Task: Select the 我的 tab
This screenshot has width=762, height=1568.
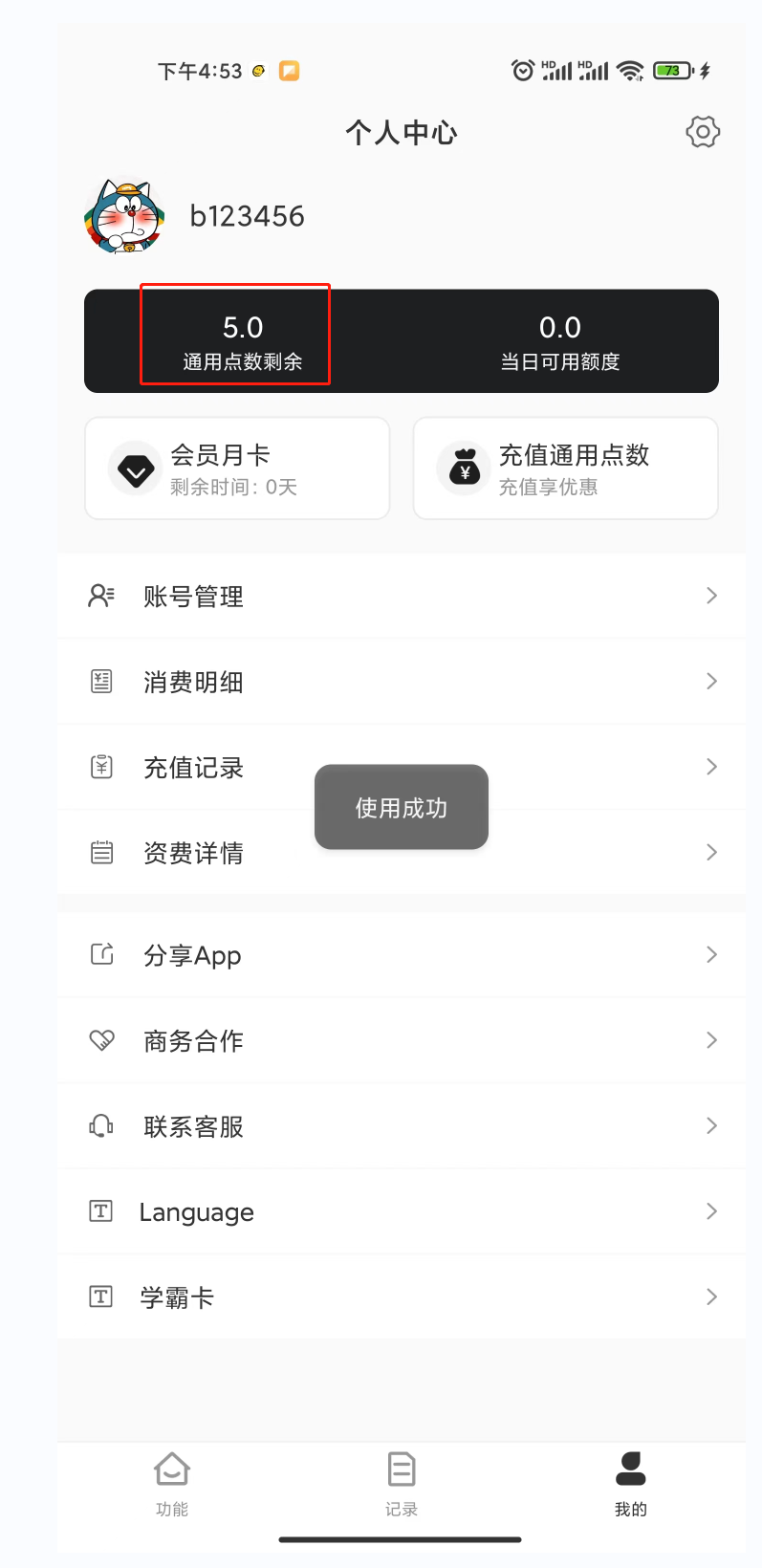Action: tap(631, 1484)
